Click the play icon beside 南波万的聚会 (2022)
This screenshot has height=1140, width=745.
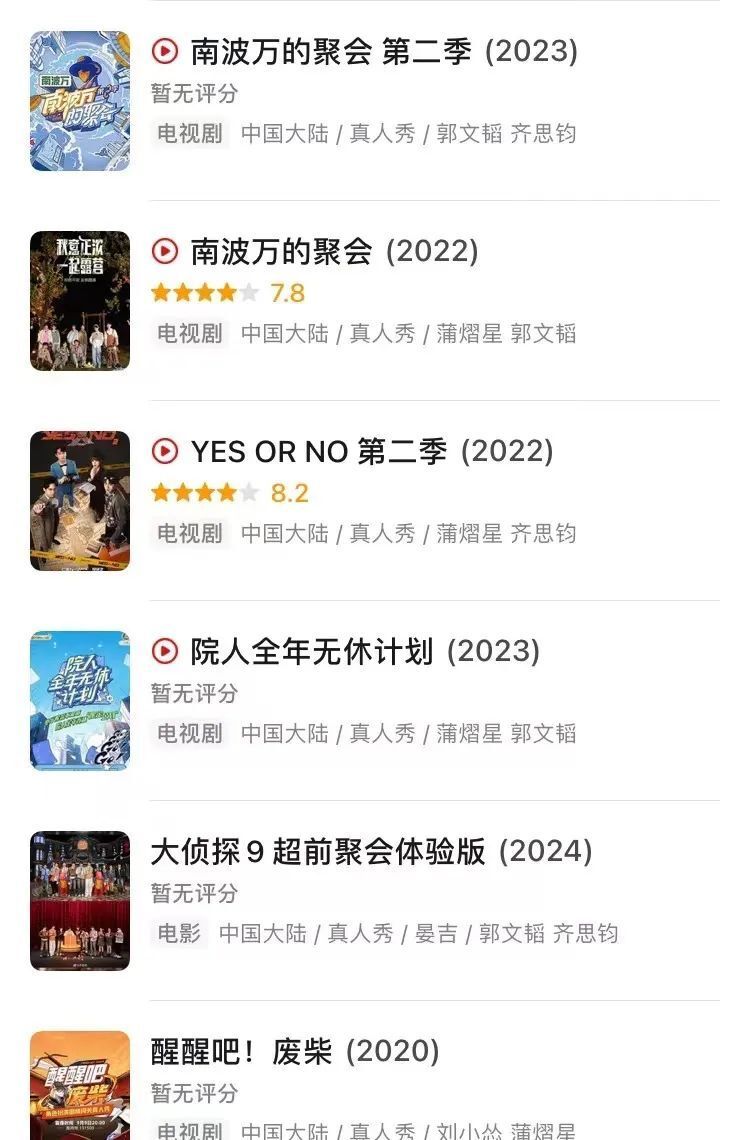tap(166, 251)
